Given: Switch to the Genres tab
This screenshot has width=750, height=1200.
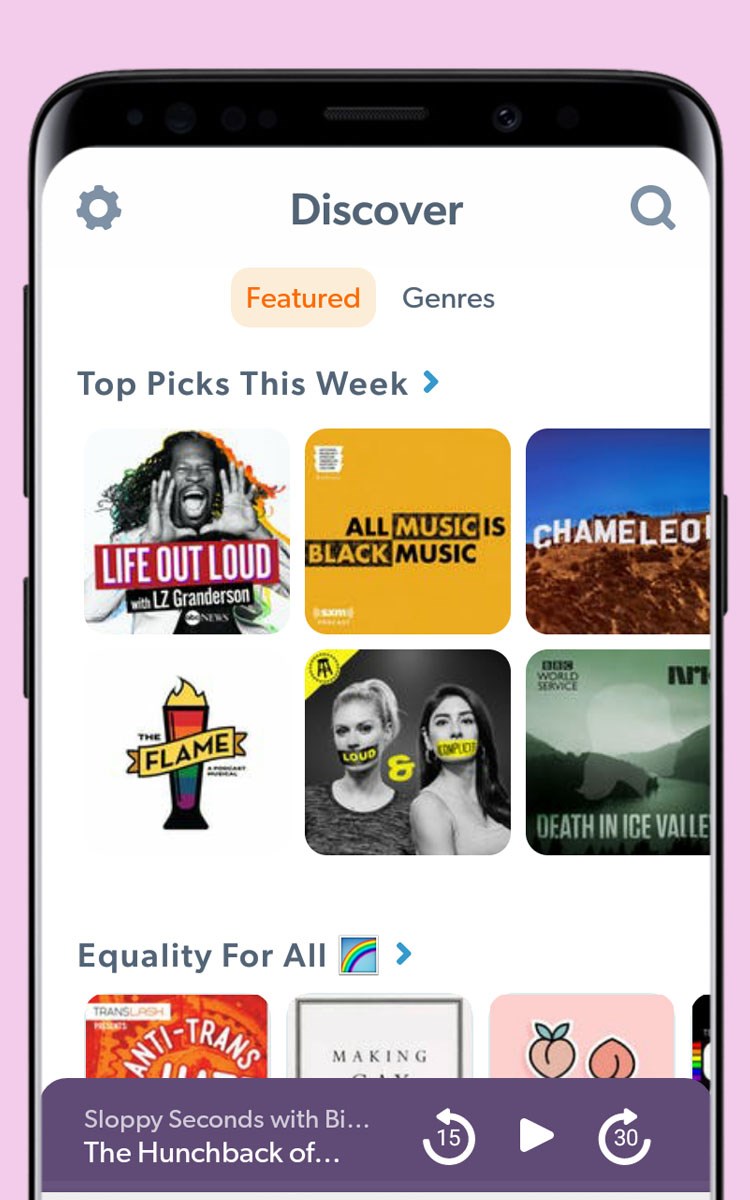Looking at the screenshot, I should [448, 298].
